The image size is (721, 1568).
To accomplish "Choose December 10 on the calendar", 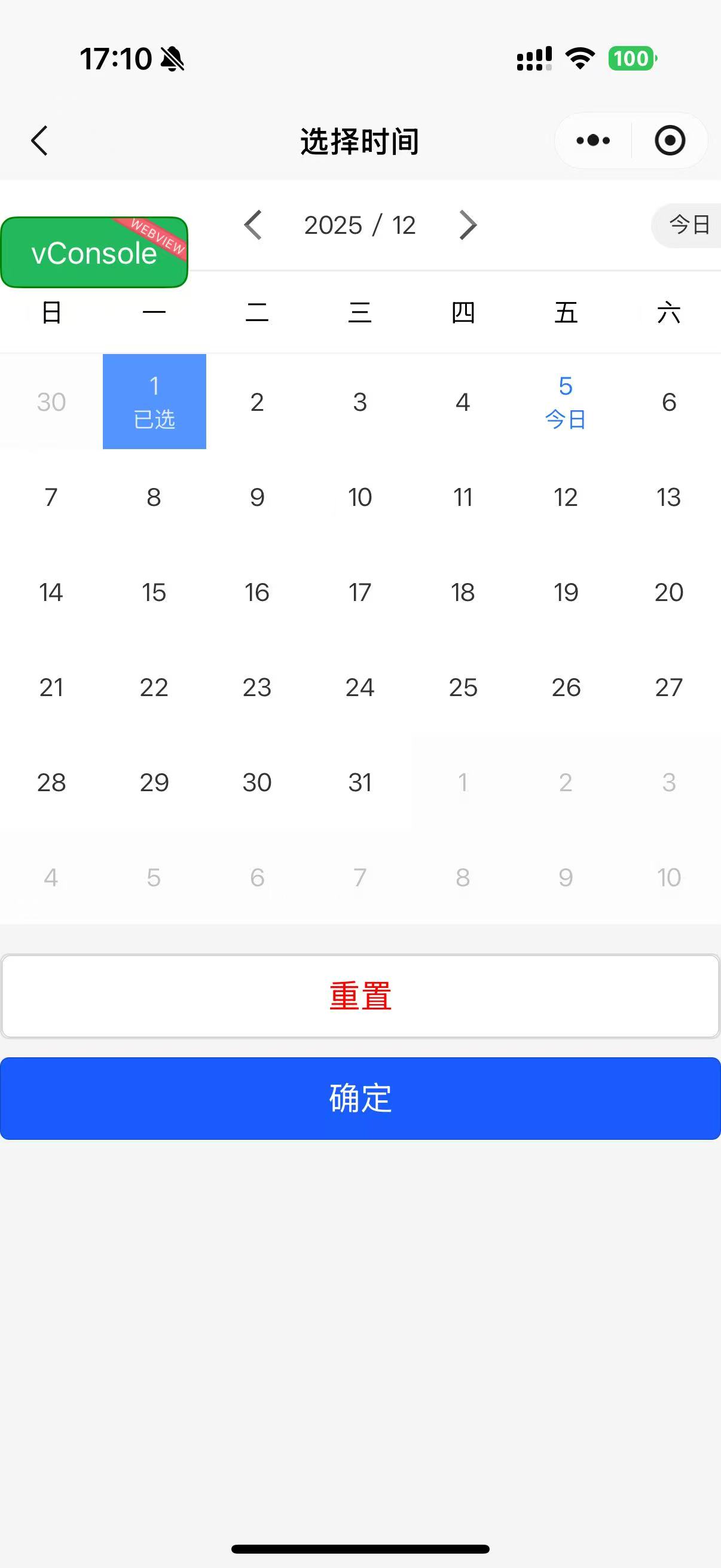I will [360, 498].
